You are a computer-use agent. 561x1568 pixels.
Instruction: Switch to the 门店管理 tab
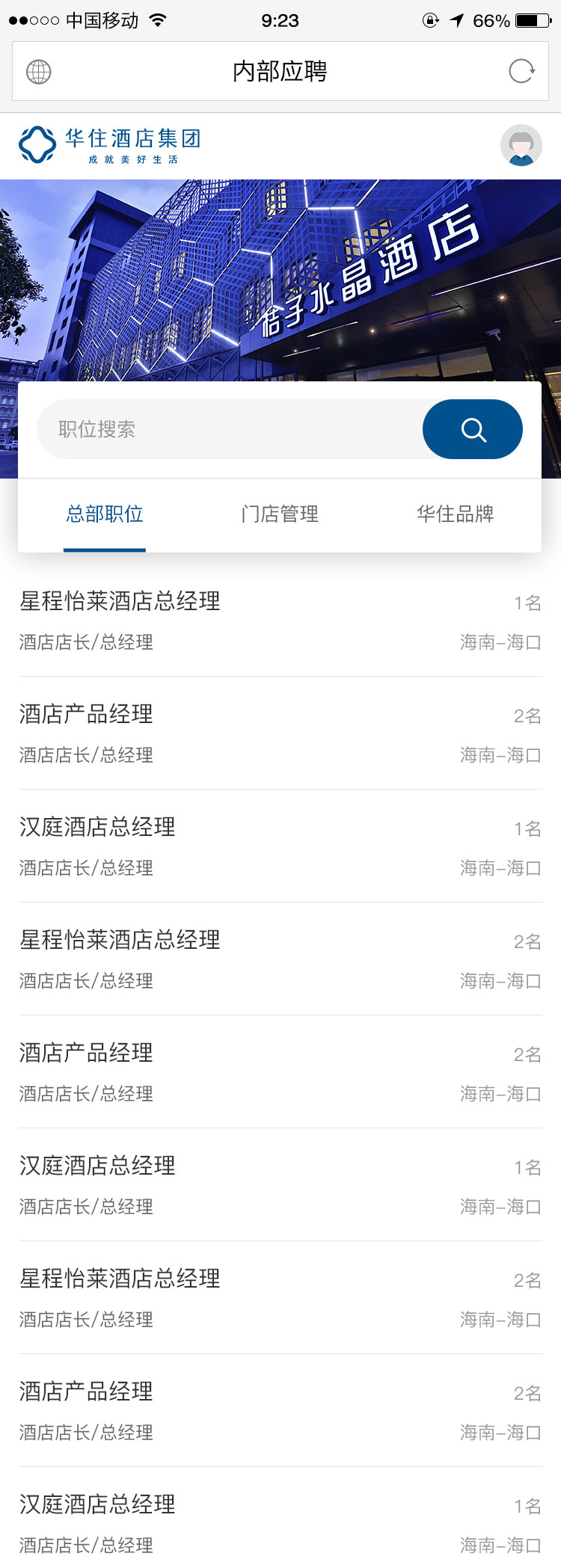pos(280,514)
